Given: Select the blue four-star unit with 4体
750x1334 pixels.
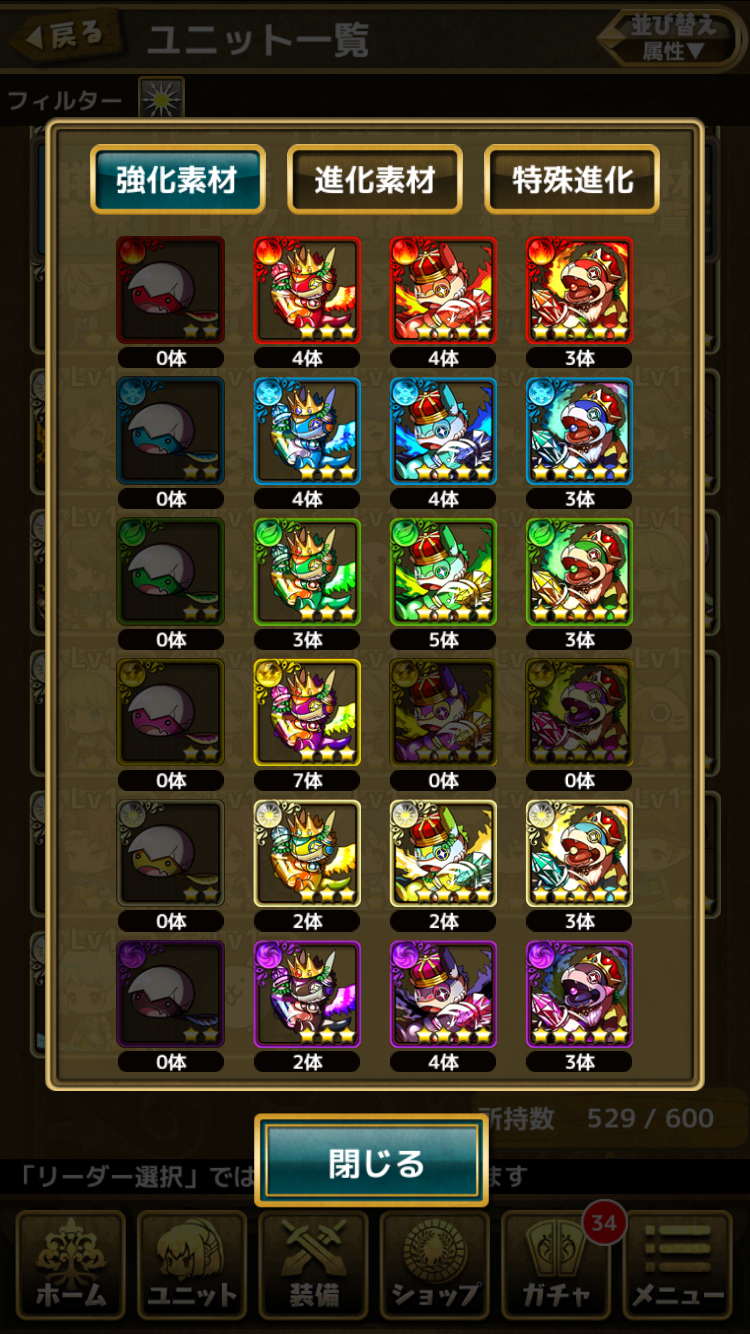Looking at the screenshot, I should click(443, 432).
